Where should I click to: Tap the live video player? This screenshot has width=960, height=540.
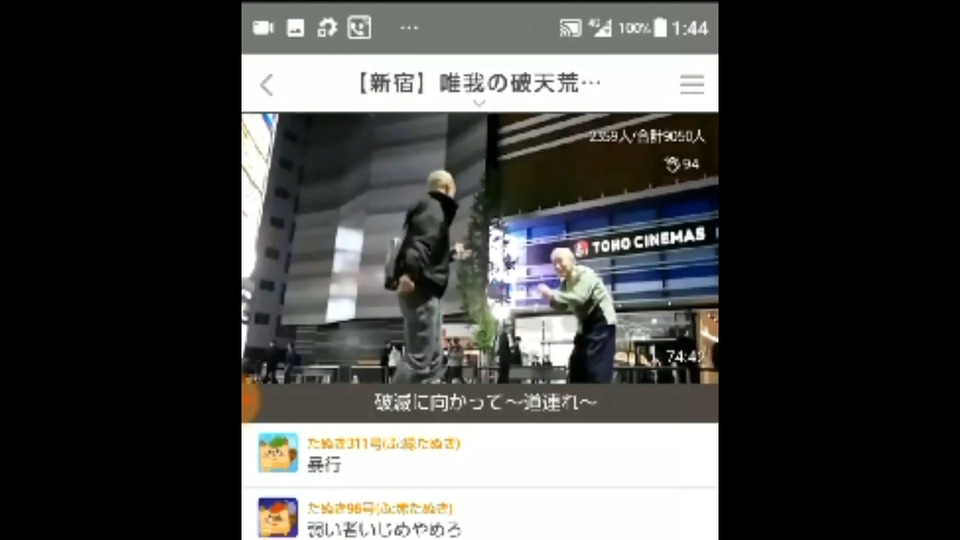[x=480, y=250]
